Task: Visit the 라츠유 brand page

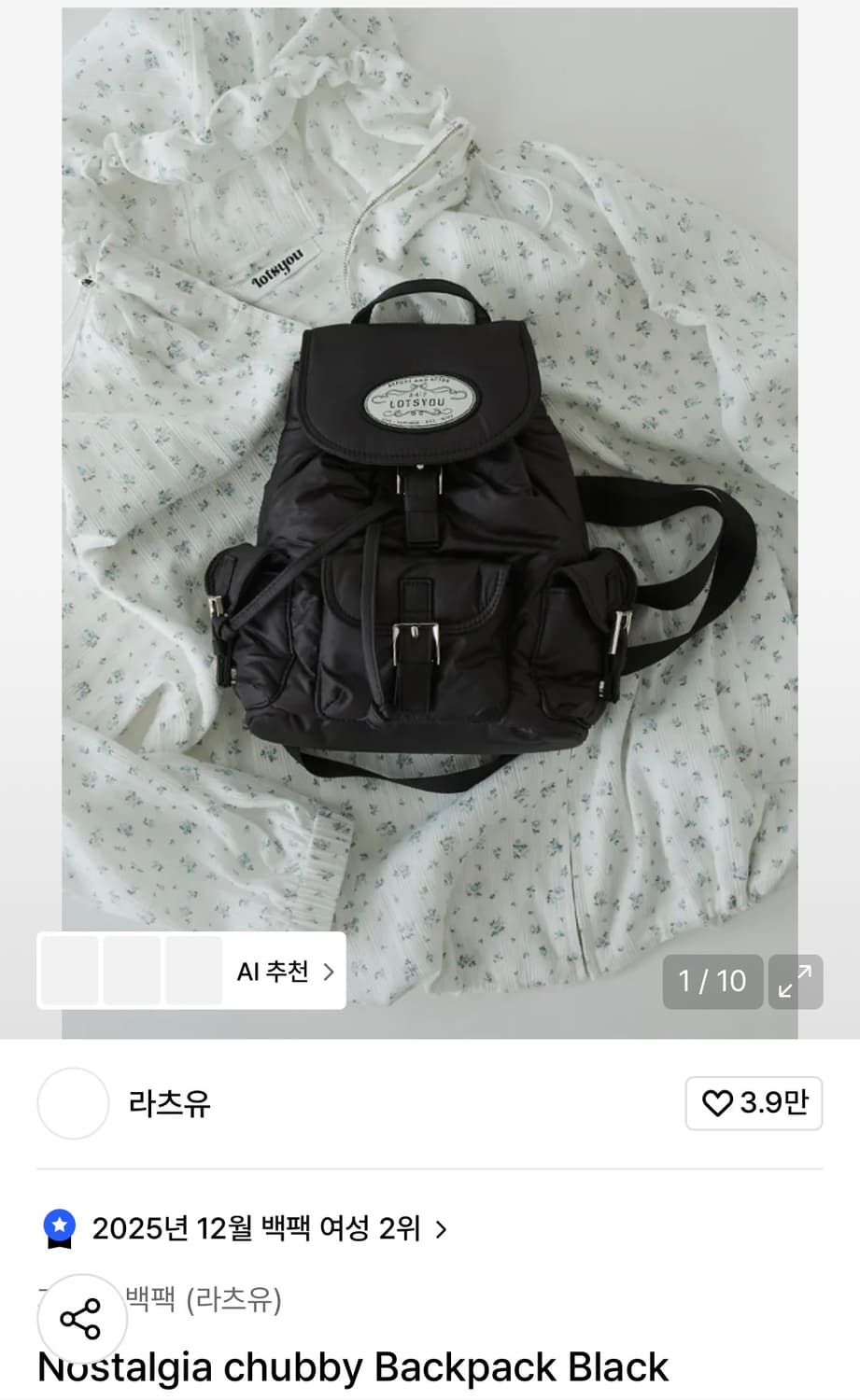Action: coord(168,1104)
